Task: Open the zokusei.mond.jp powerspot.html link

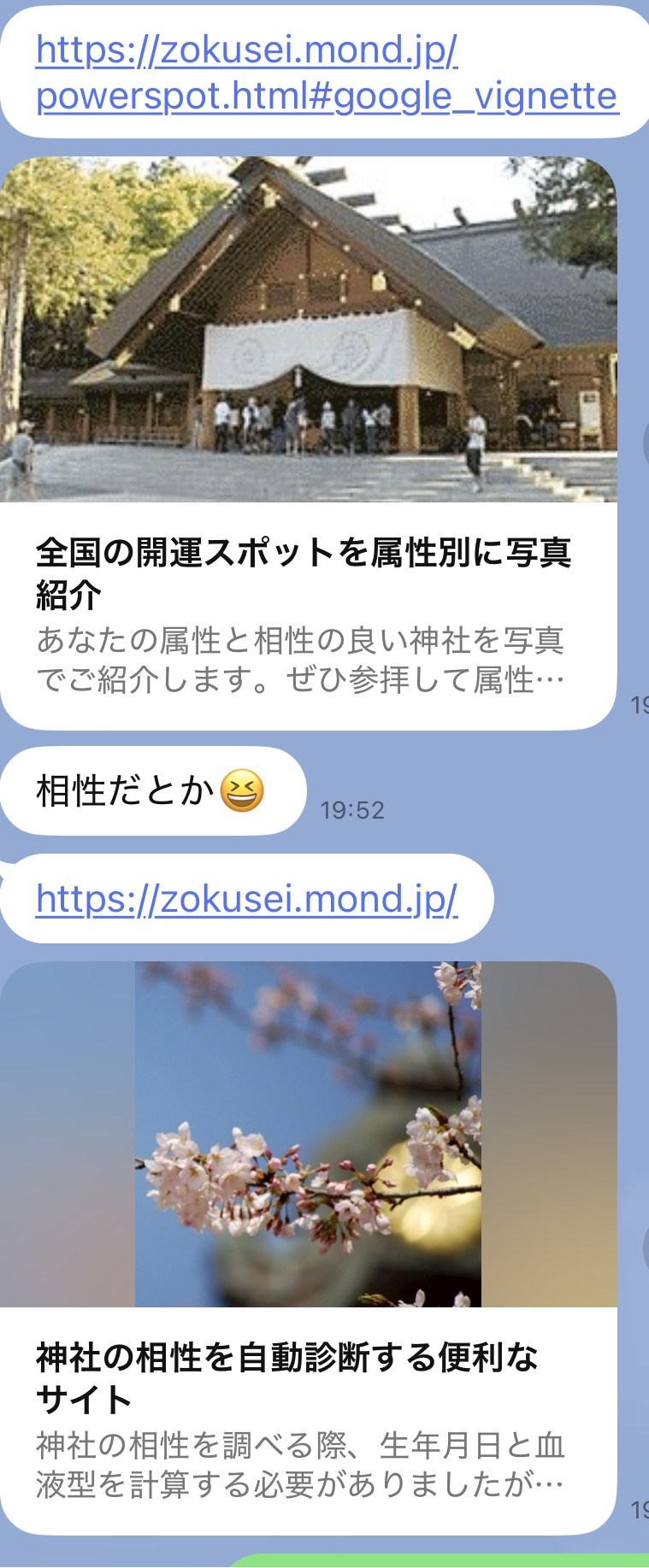Action: (x=326, y=73)
